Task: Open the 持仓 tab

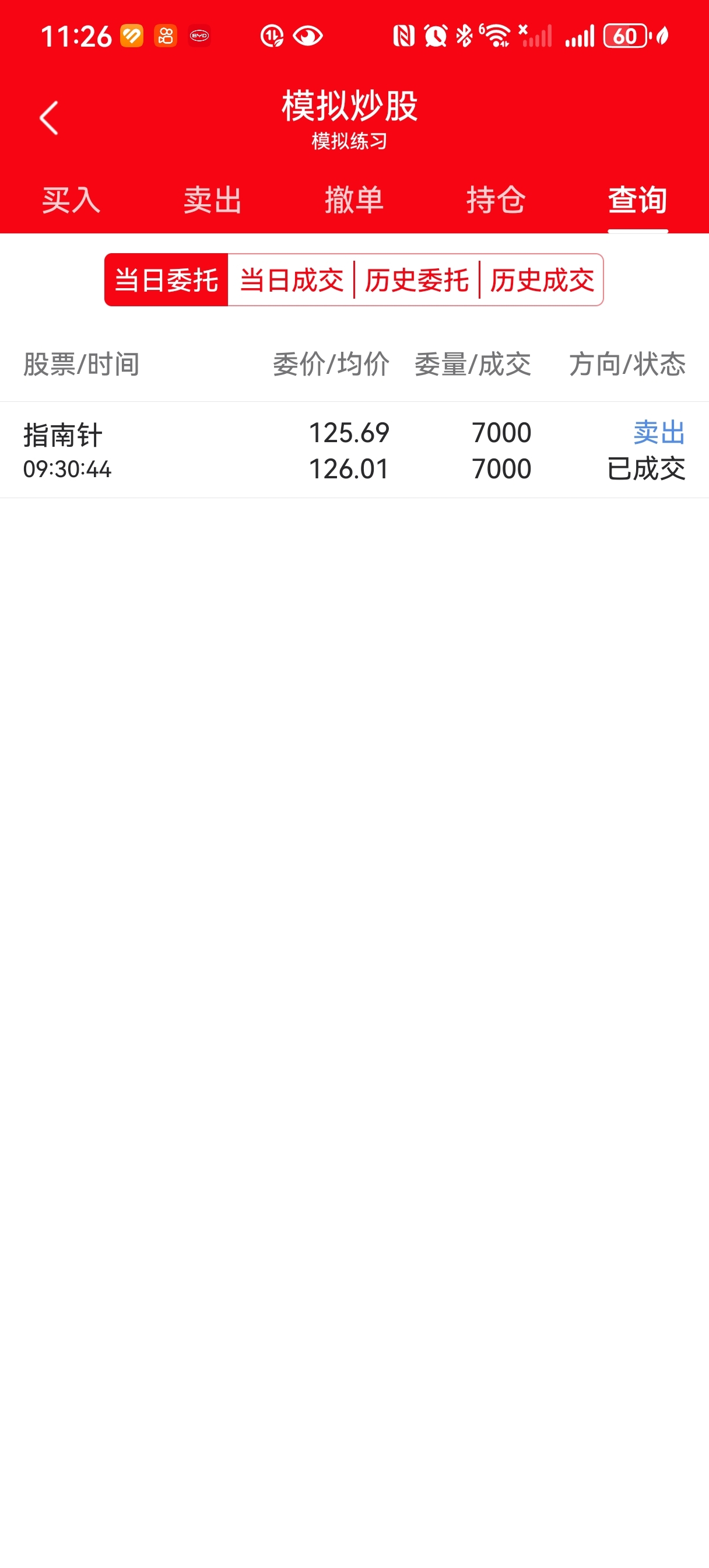Action: 496,200
